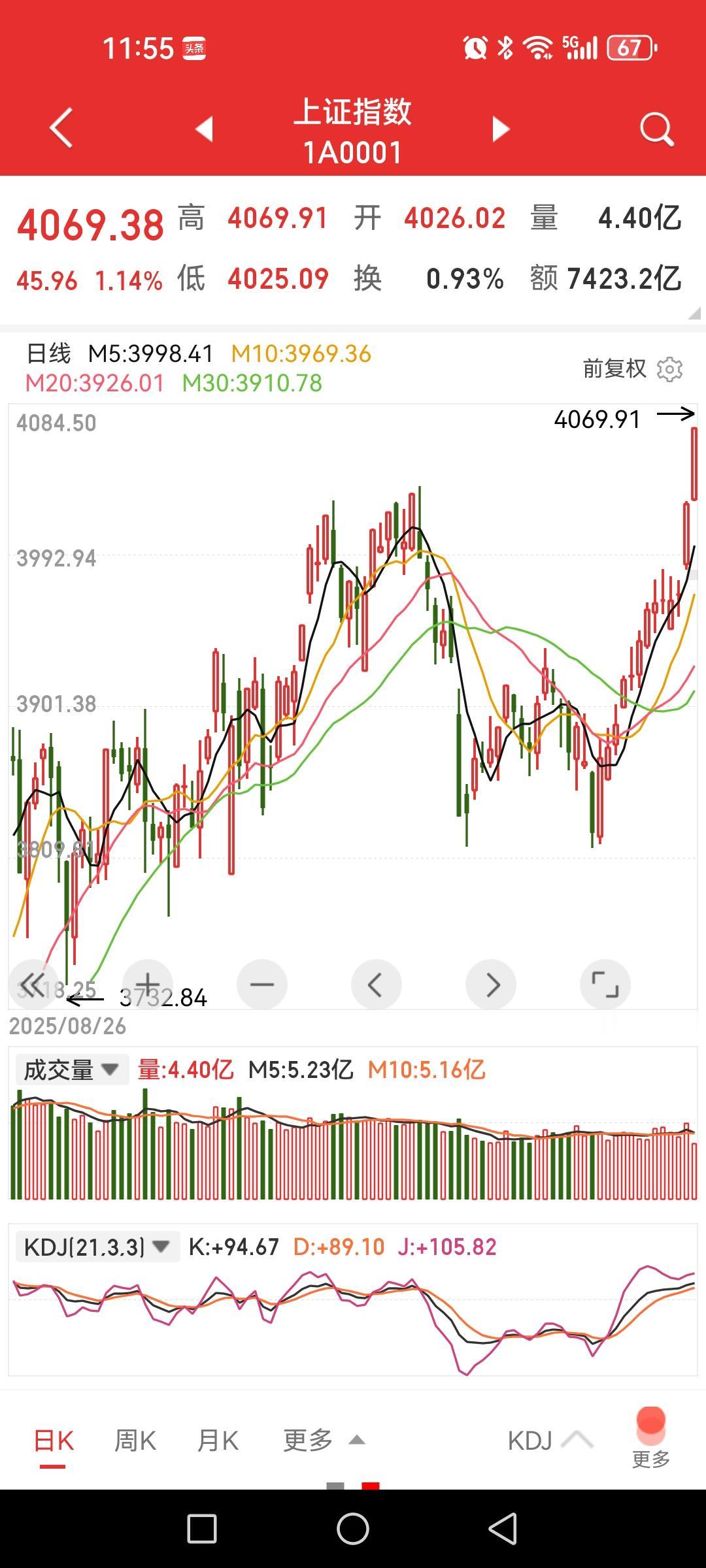Switch to the previous index
Image resolution: width=706 pixels, height=1568 pixels.
[205, 129]
